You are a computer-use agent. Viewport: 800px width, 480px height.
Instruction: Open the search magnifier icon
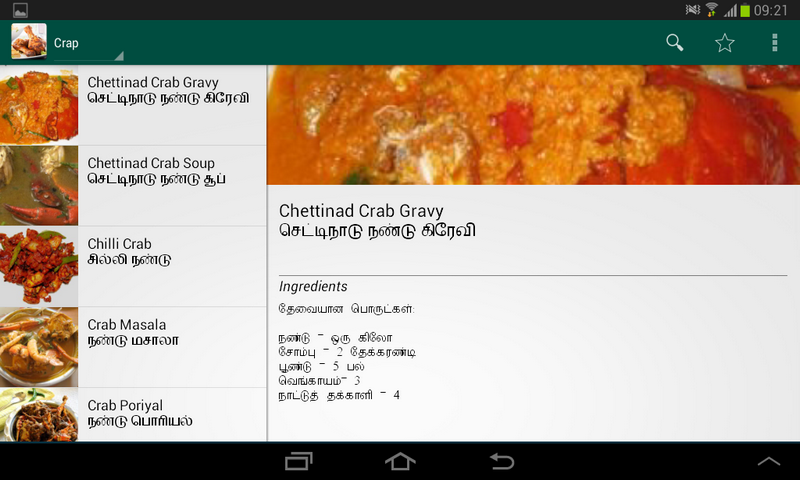click(675, 43)
